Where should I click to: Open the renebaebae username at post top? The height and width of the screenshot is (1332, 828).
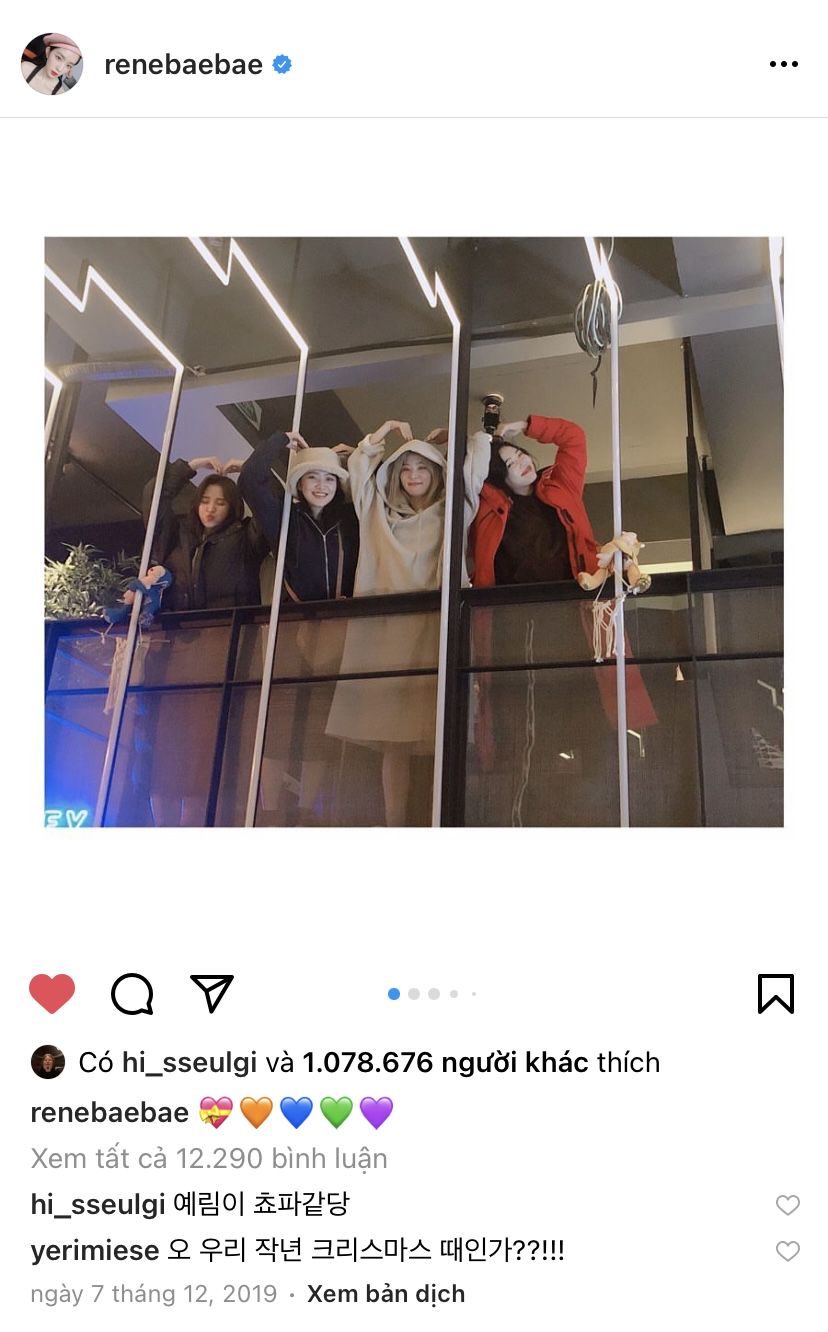point(183,65)
